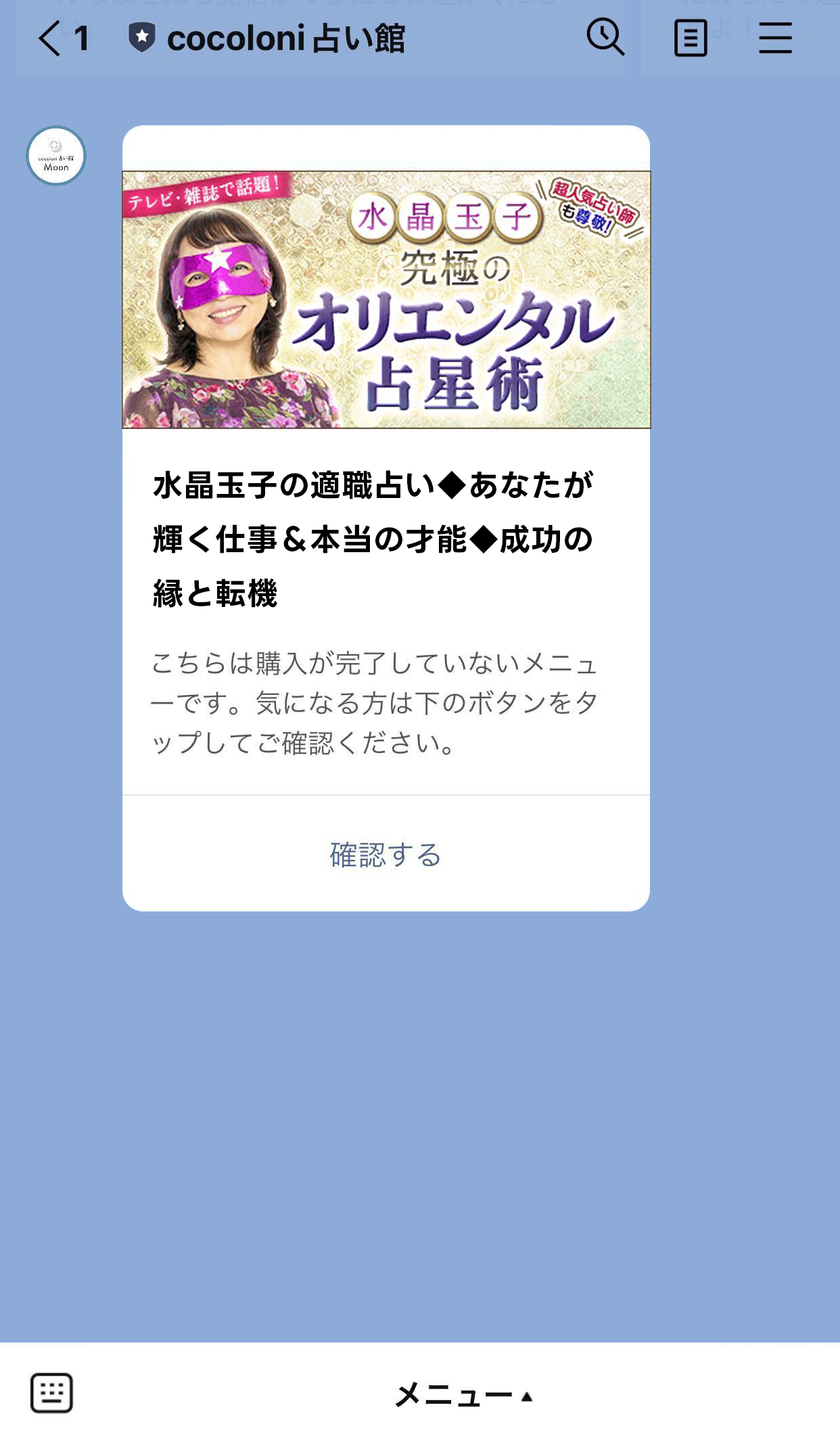The height and width of the screenshot is (1446, 840).
Task: Open message search with the magnifier icon
Action: (x=605, y=39)
